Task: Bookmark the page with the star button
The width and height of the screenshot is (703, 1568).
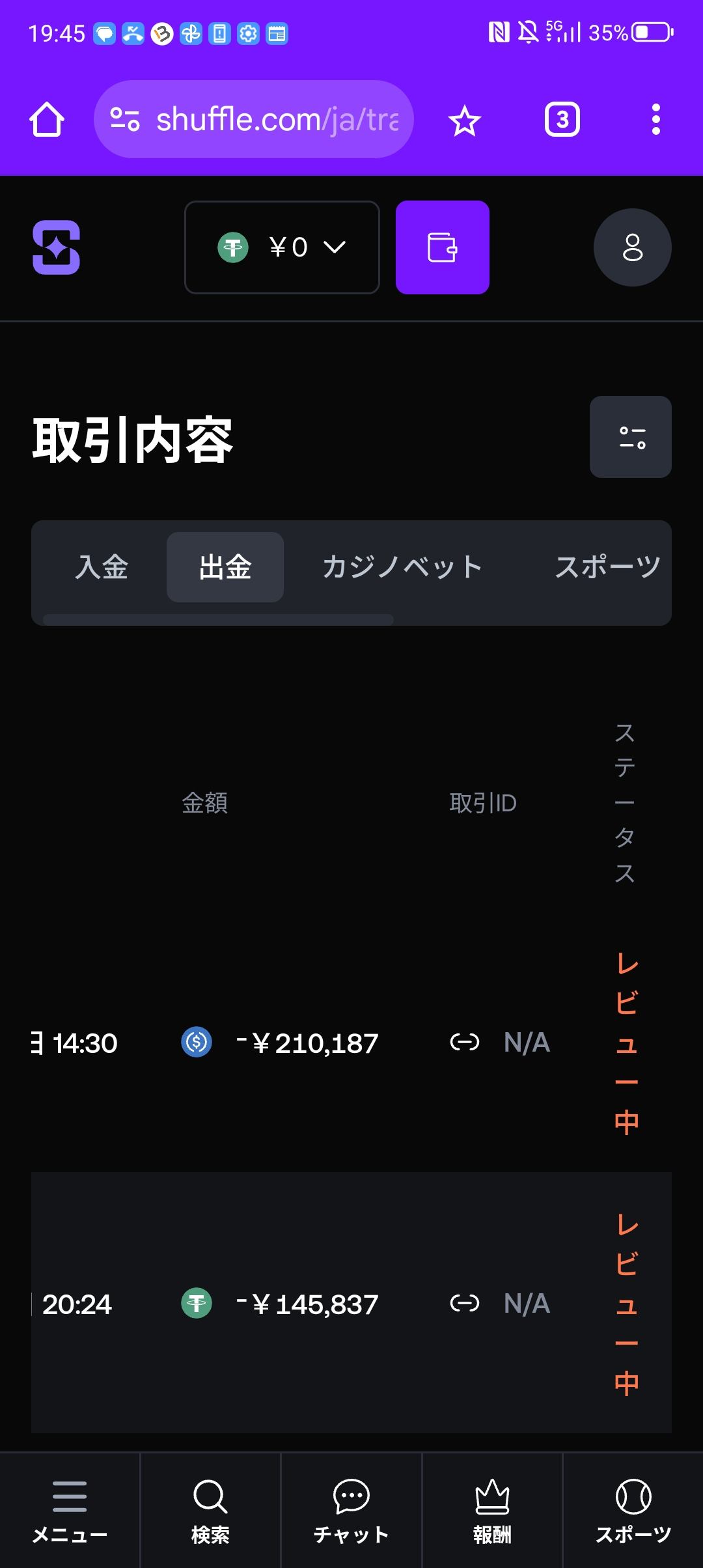Action: click(465, 119)
